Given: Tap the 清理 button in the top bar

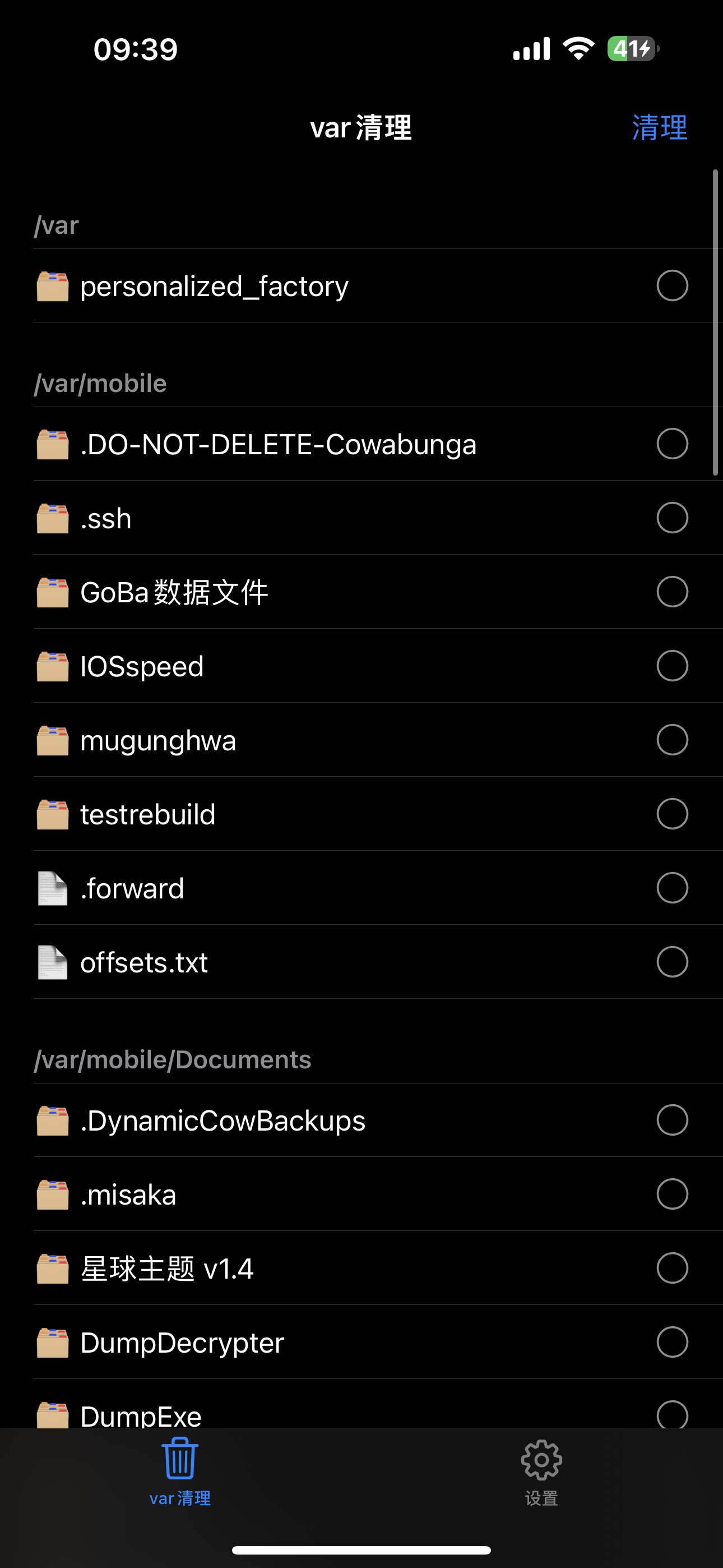Looking at the screenshot, I should pos(659,128).
